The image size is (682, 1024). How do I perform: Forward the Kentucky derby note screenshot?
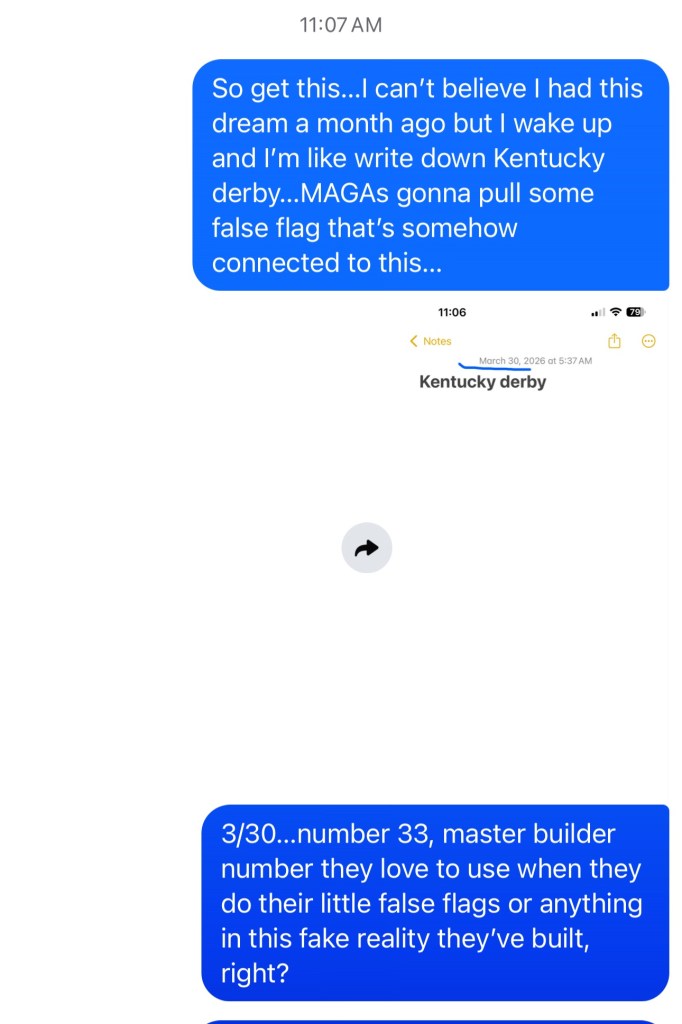pyautogui.click(x=366, y=548)
